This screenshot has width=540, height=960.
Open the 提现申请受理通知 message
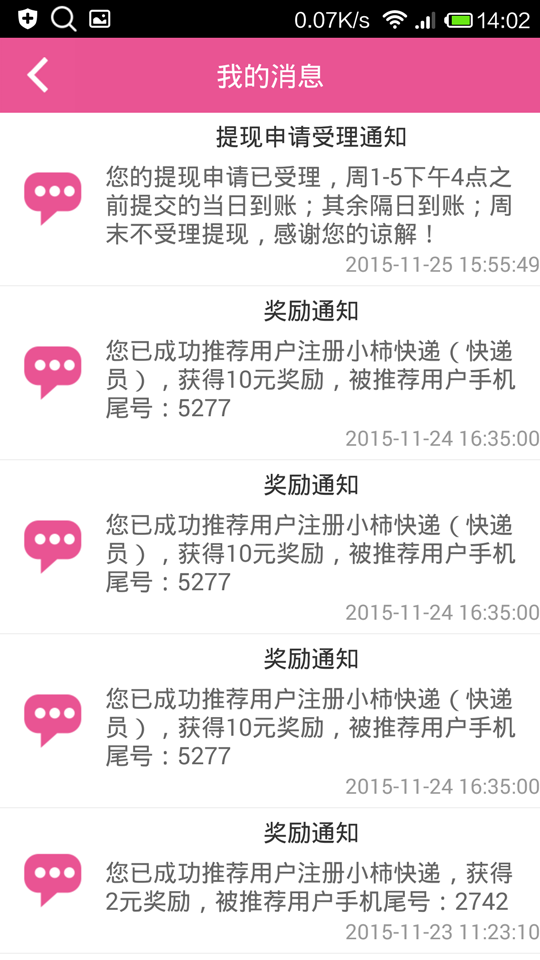point(270,199)
